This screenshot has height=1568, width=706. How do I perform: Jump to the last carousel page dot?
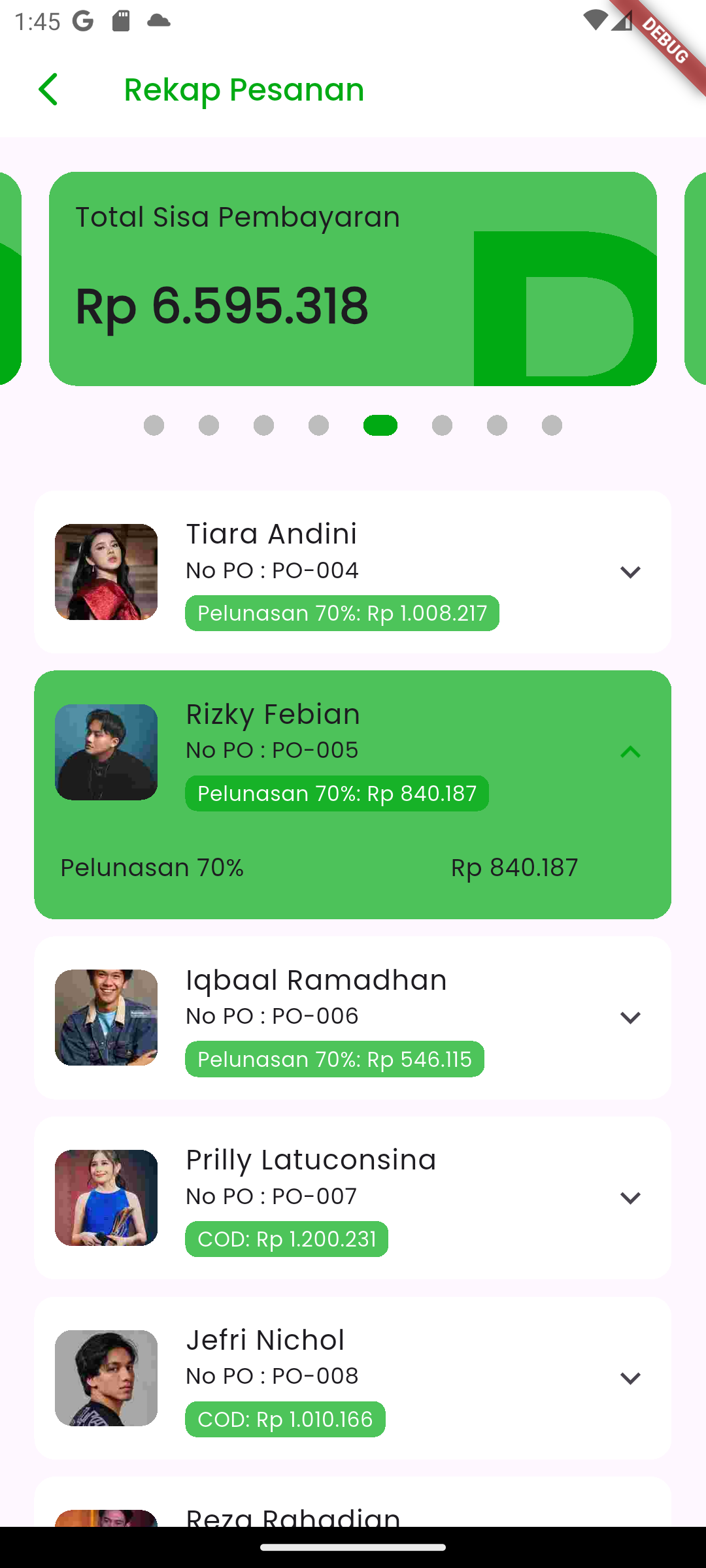click(x=552, y=425)
